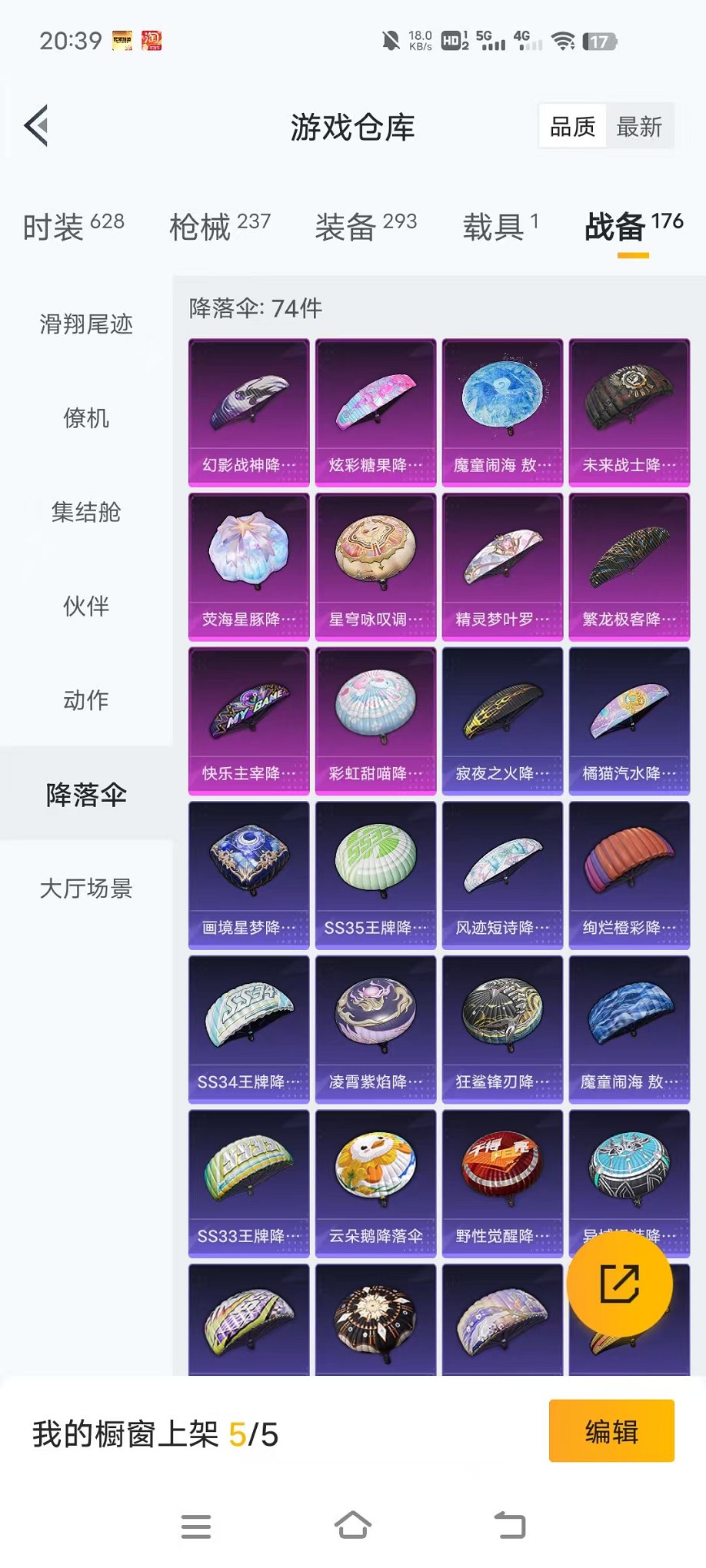Open the 大厅场景 sidebar category
The image size is (706, 1568).
click(85, 889)
